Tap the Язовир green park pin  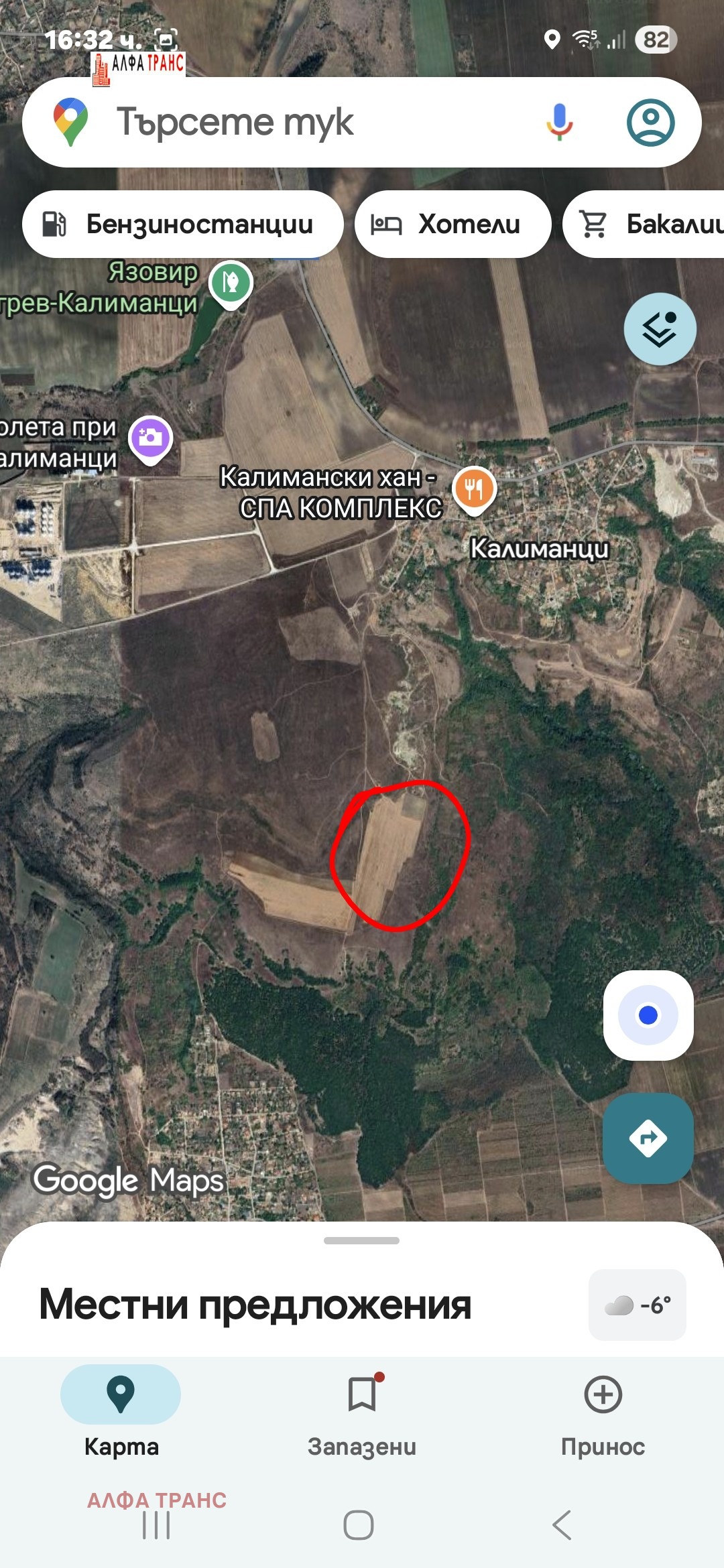click(231, 283)
